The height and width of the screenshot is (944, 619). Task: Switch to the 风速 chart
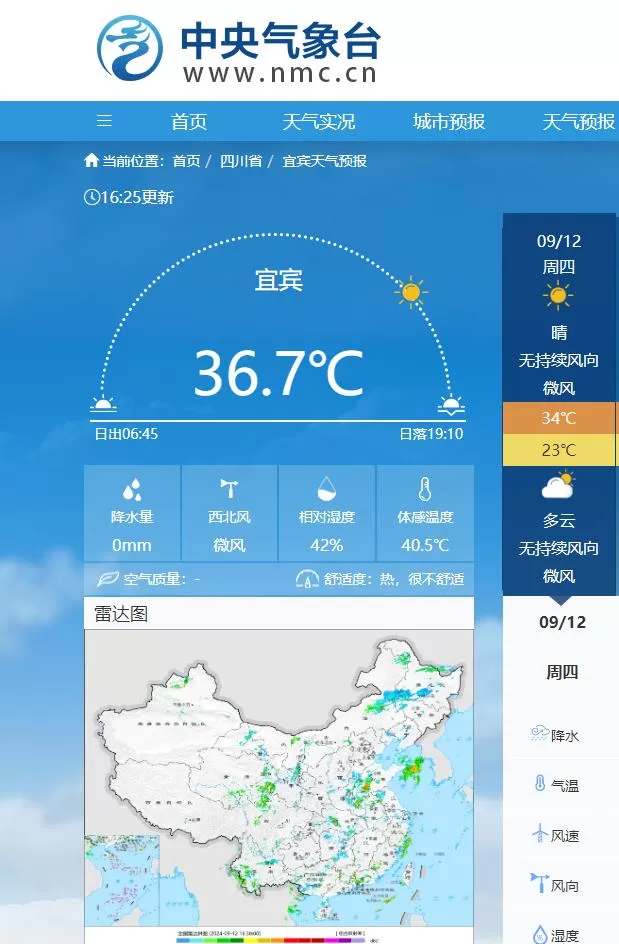tap(555, 835)
